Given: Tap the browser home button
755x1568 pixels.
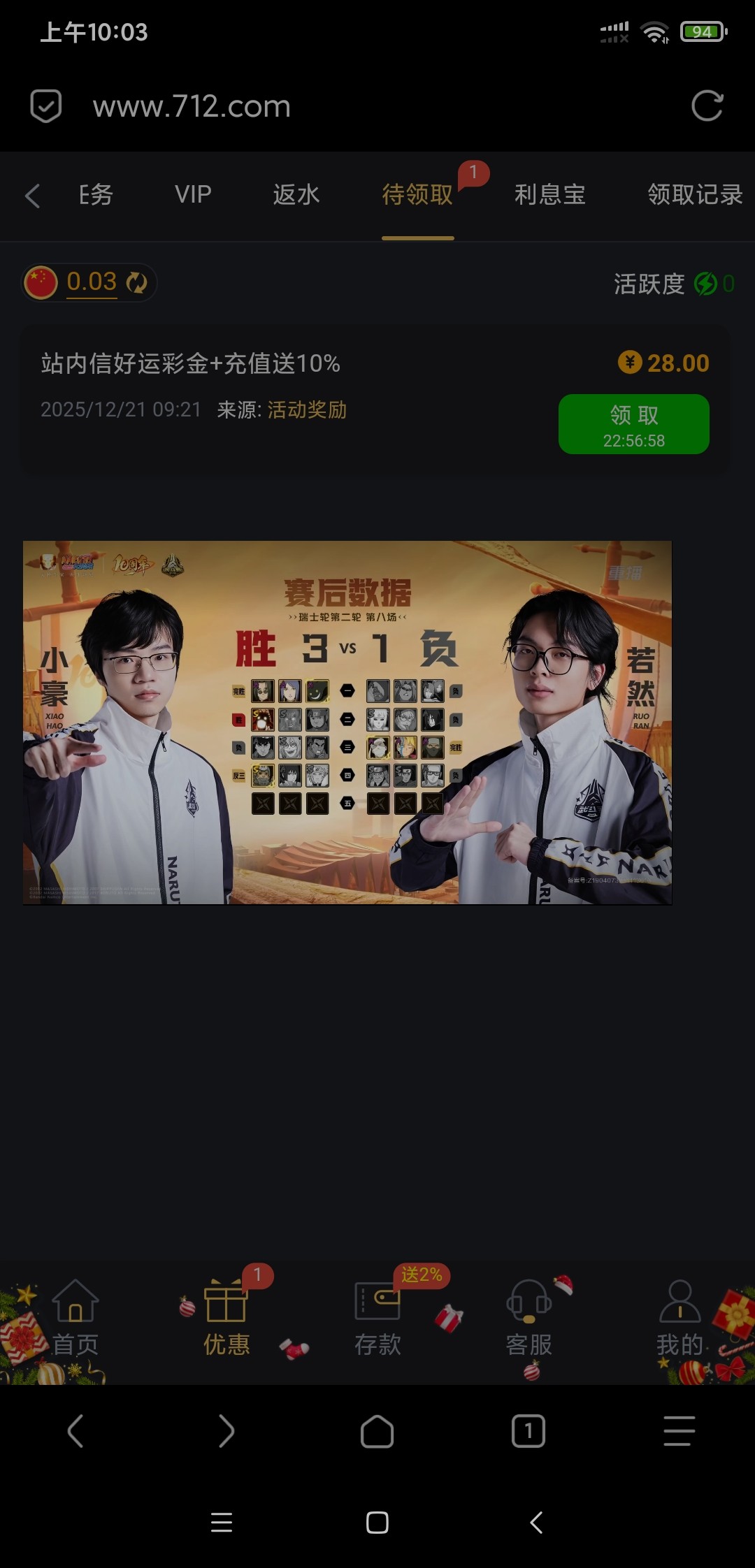Looking at the screenshot, I should pyautogui.click(x=377, y=1431).
